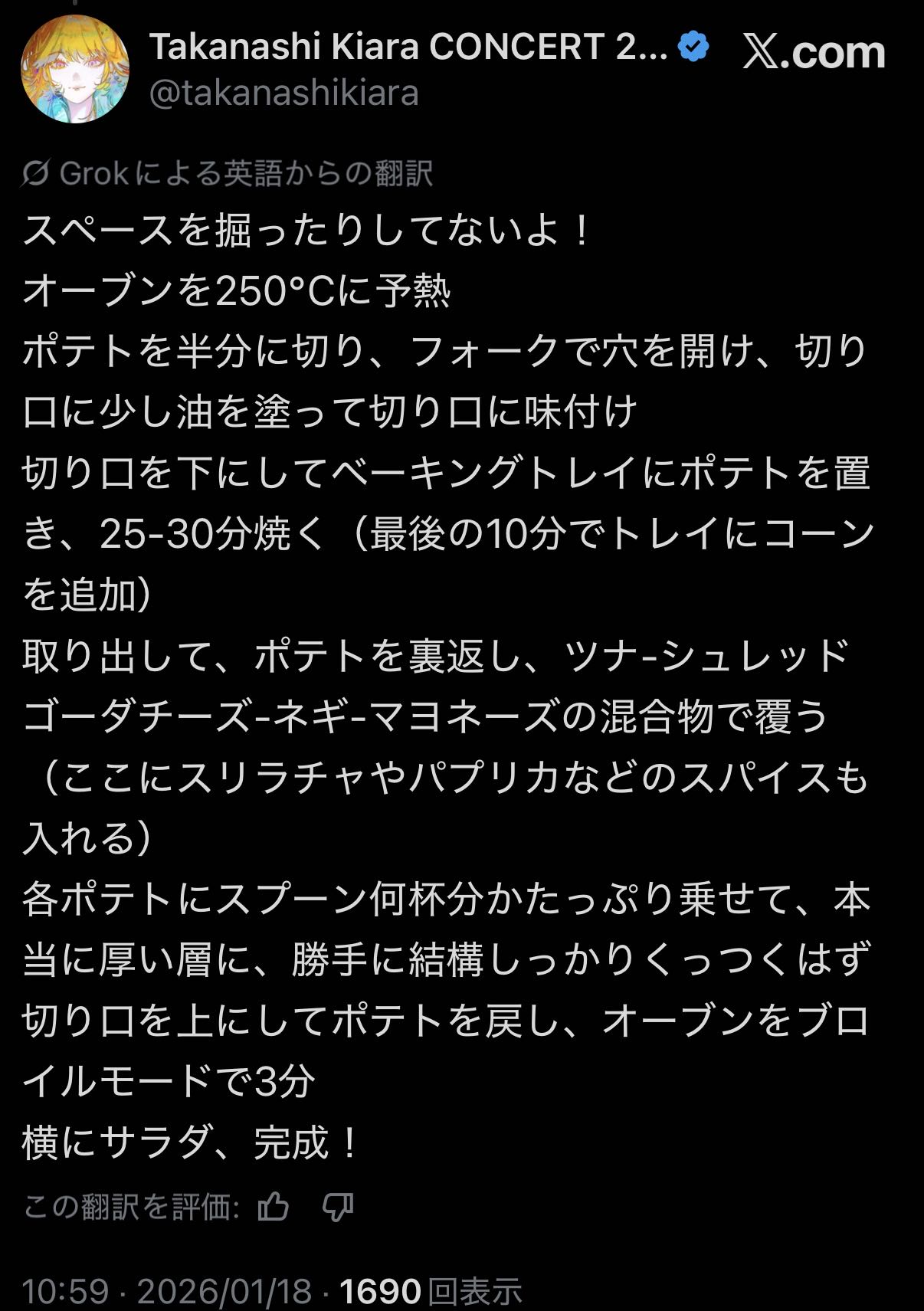Image resolution: width=924 pixels, height=1311 pixels.
Task: Open Takanashi Kiara's profile picture
Action: point(74,70)
